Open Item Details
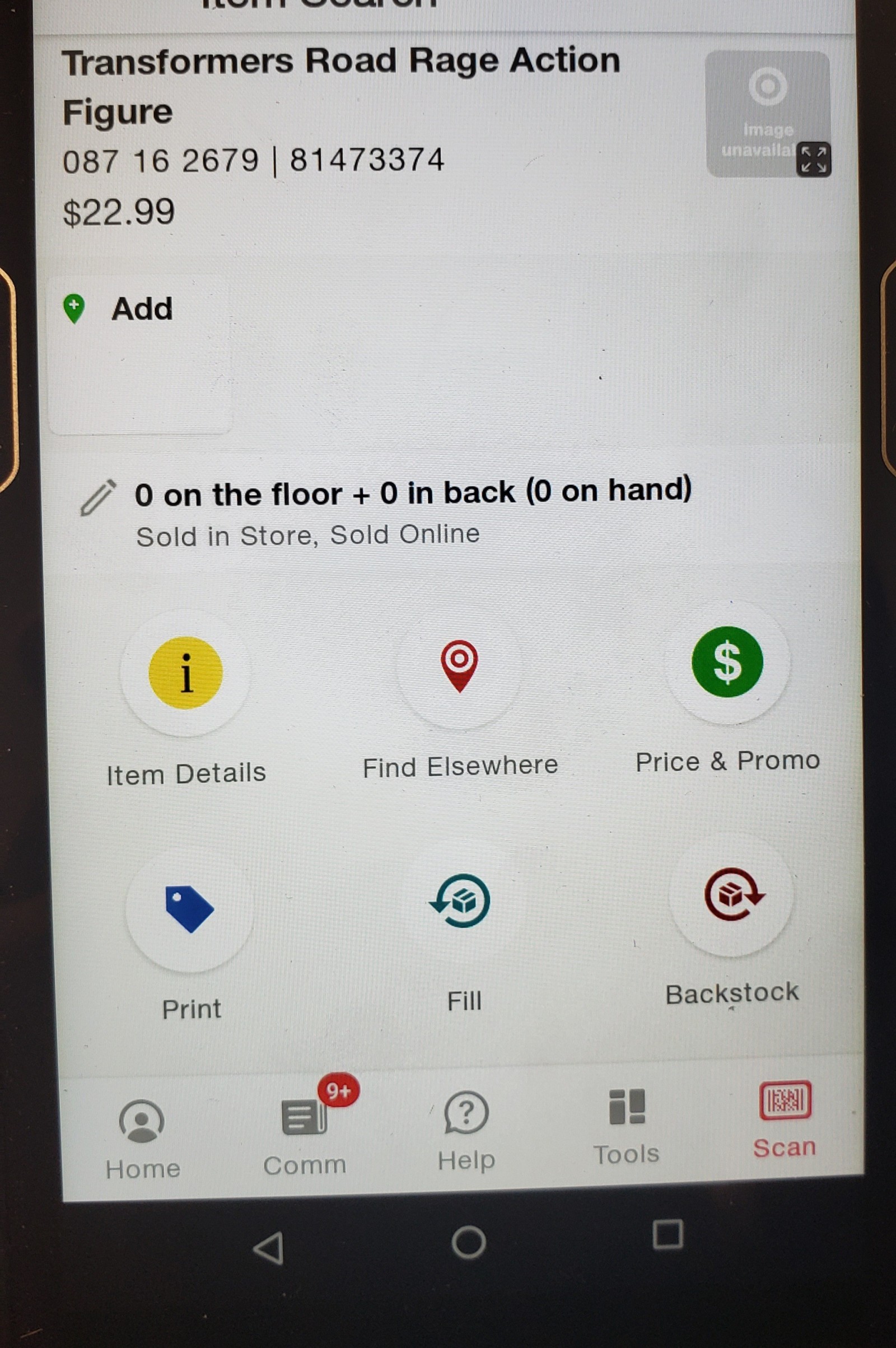896x1348 pixels. click(185, 674)
